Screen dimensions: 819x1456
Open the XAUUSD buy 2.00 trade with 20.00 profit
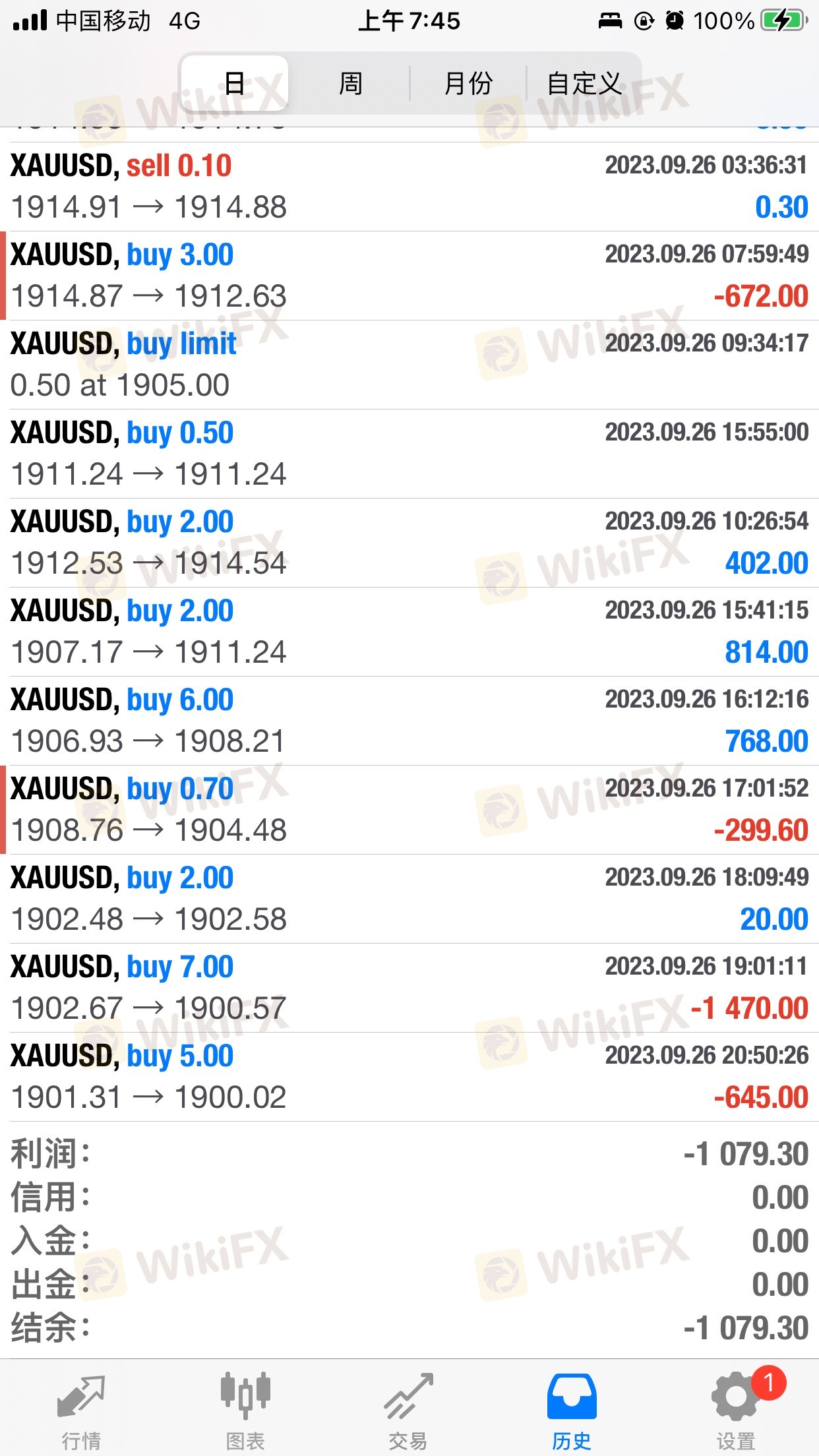(409, 899)
